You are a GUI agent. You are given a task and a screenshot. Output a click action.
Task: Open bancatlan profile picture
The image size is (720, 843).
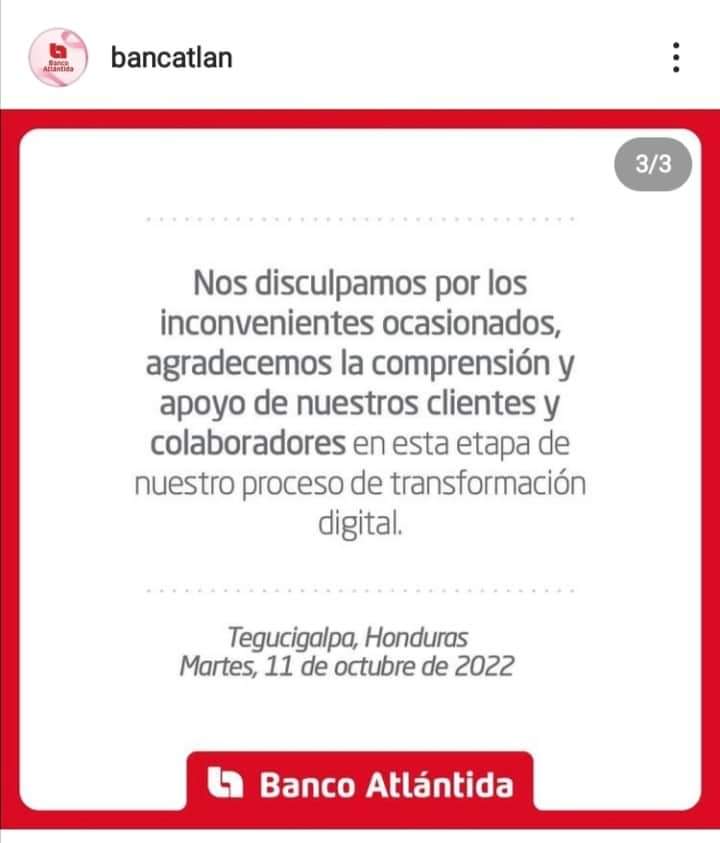click(55, 57)
